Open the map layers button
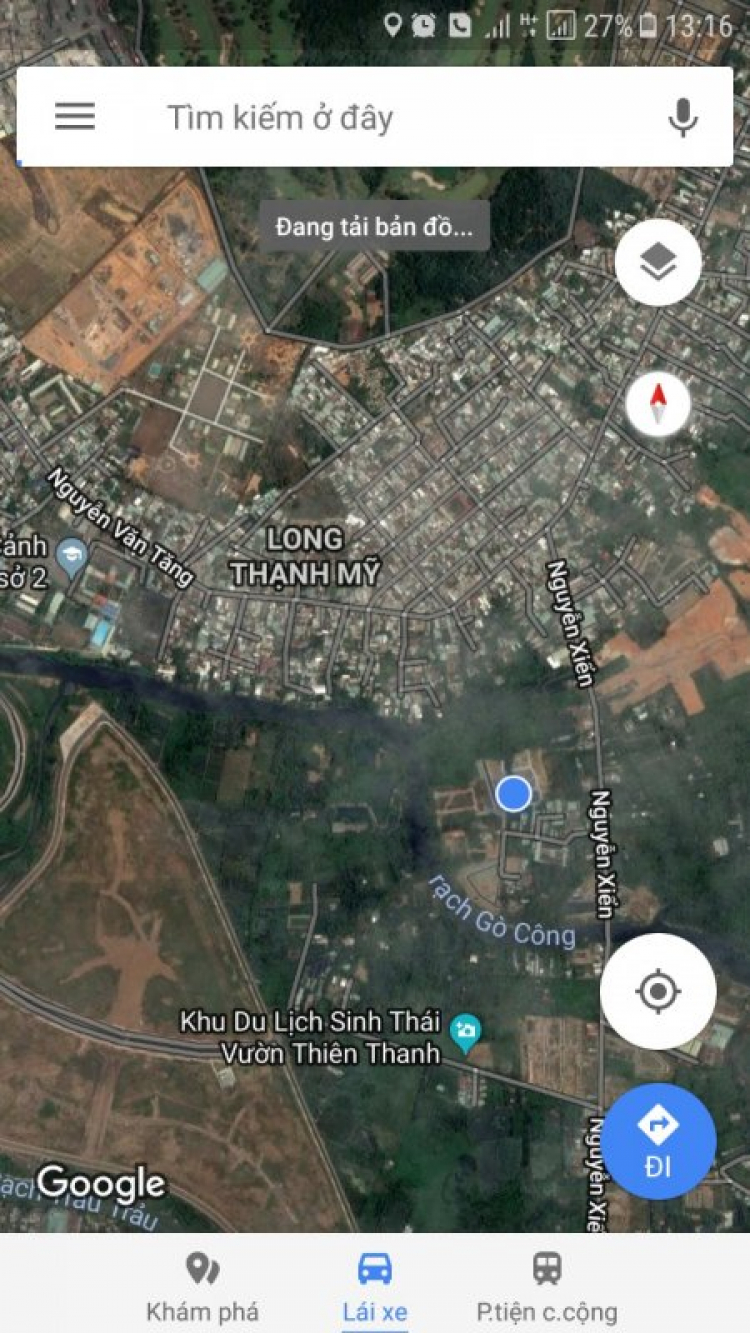The image size is (750, 1333). pos(657,263)
